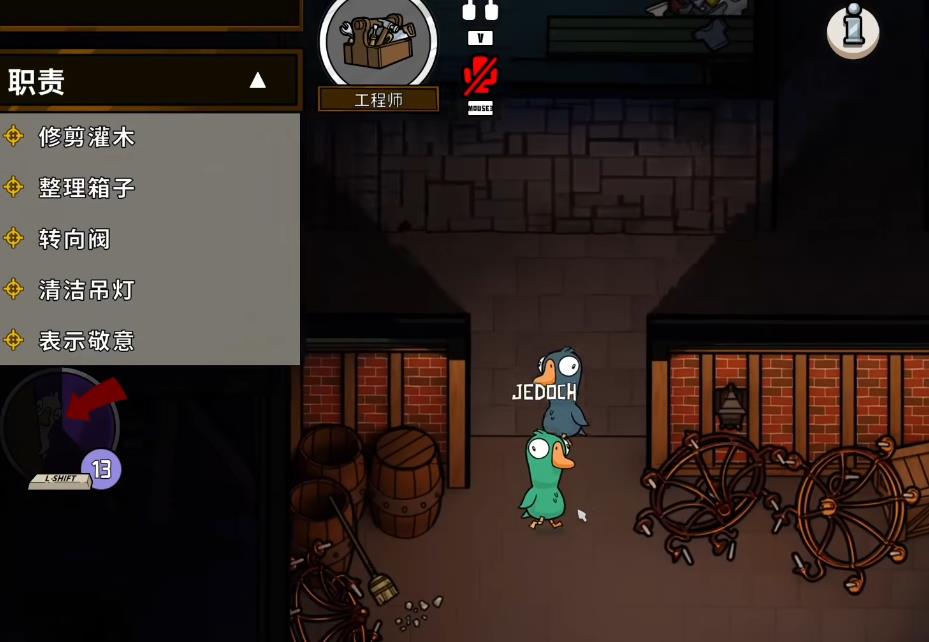
Task: Select the 表示敬意 task
Action: 86,341
